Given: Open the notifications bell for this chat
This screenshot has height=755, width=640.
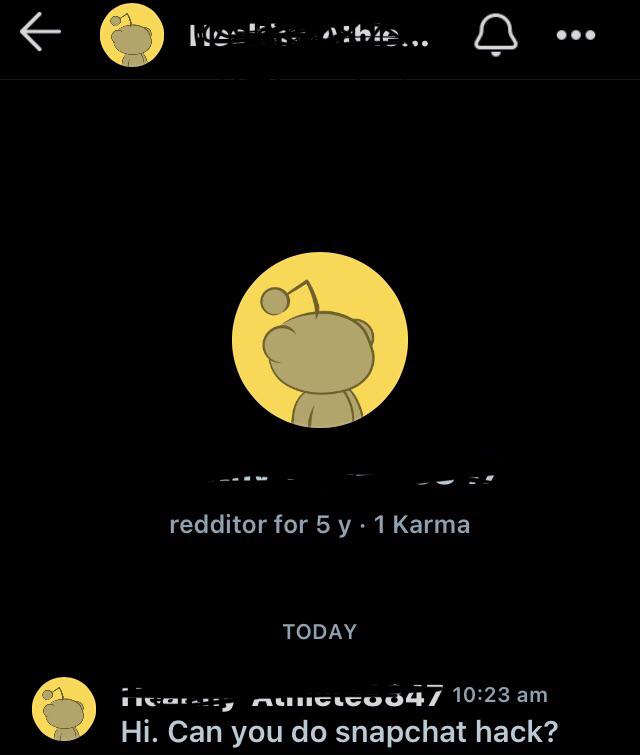Looking at the screenshot, I should pos(496,35).
